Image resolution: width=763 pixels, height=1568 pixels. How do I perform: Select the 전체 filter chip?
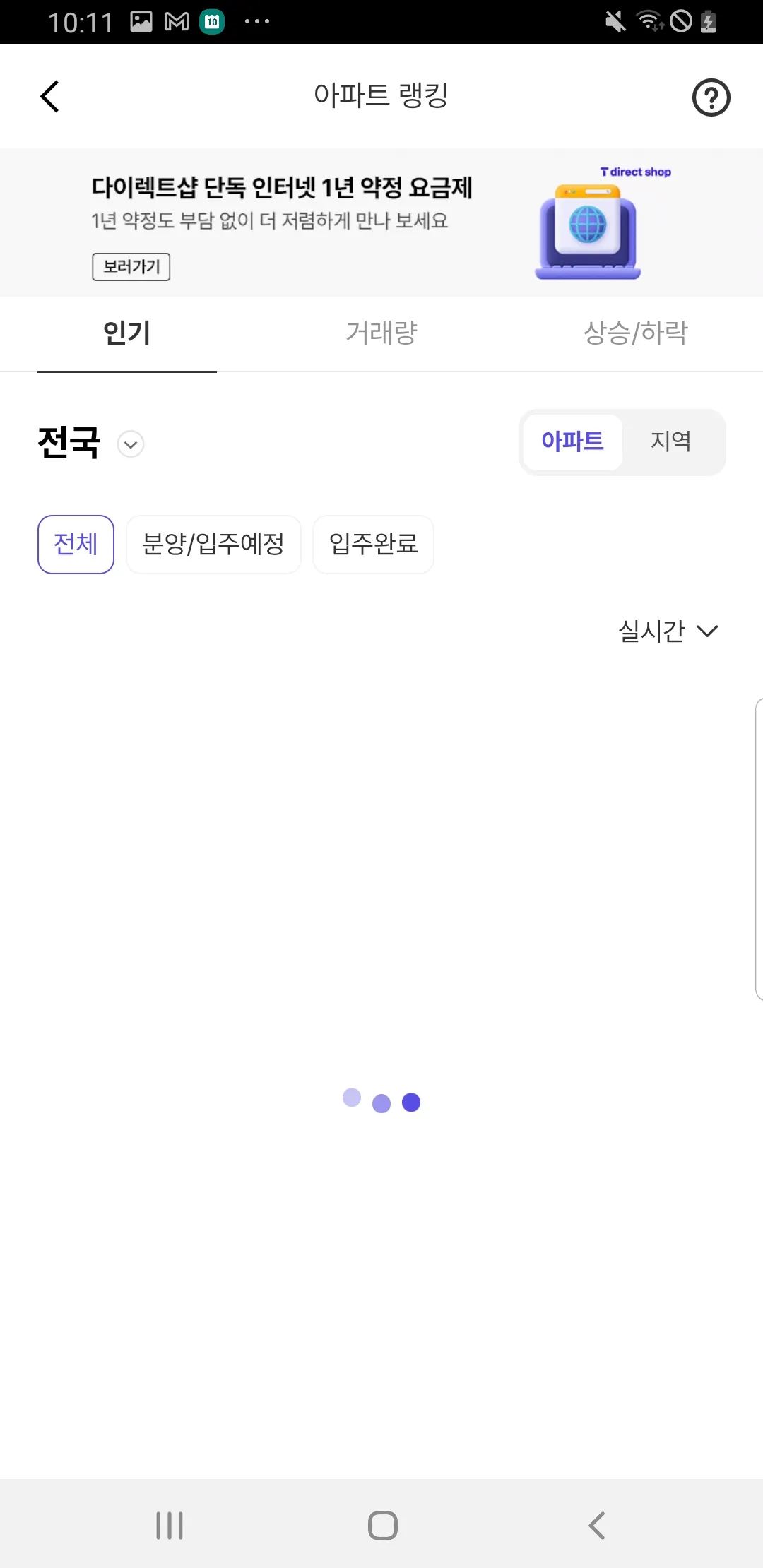(76, 545)
